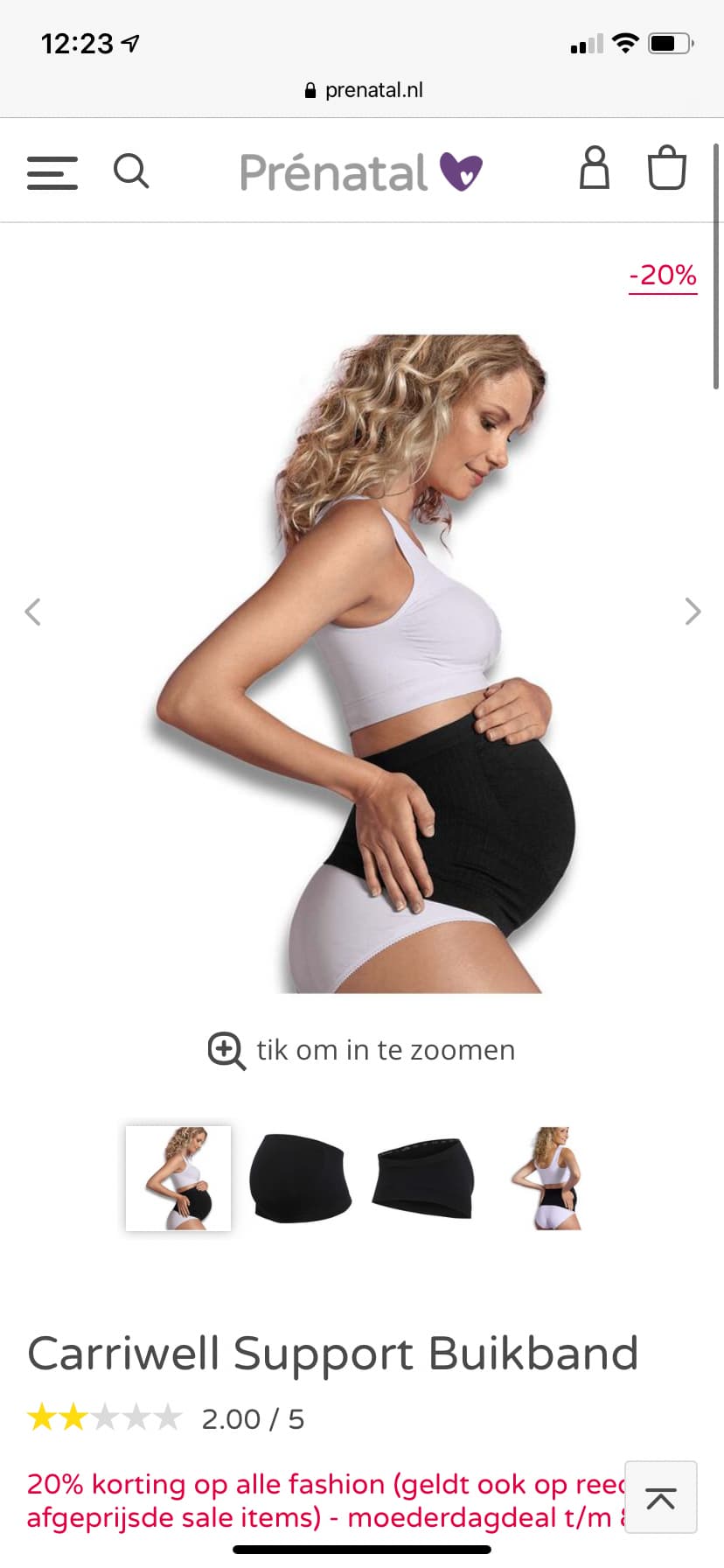Select the third thumbnail of folded band
Viewport: 724px width, 1568px height.
coord(423,1179)
